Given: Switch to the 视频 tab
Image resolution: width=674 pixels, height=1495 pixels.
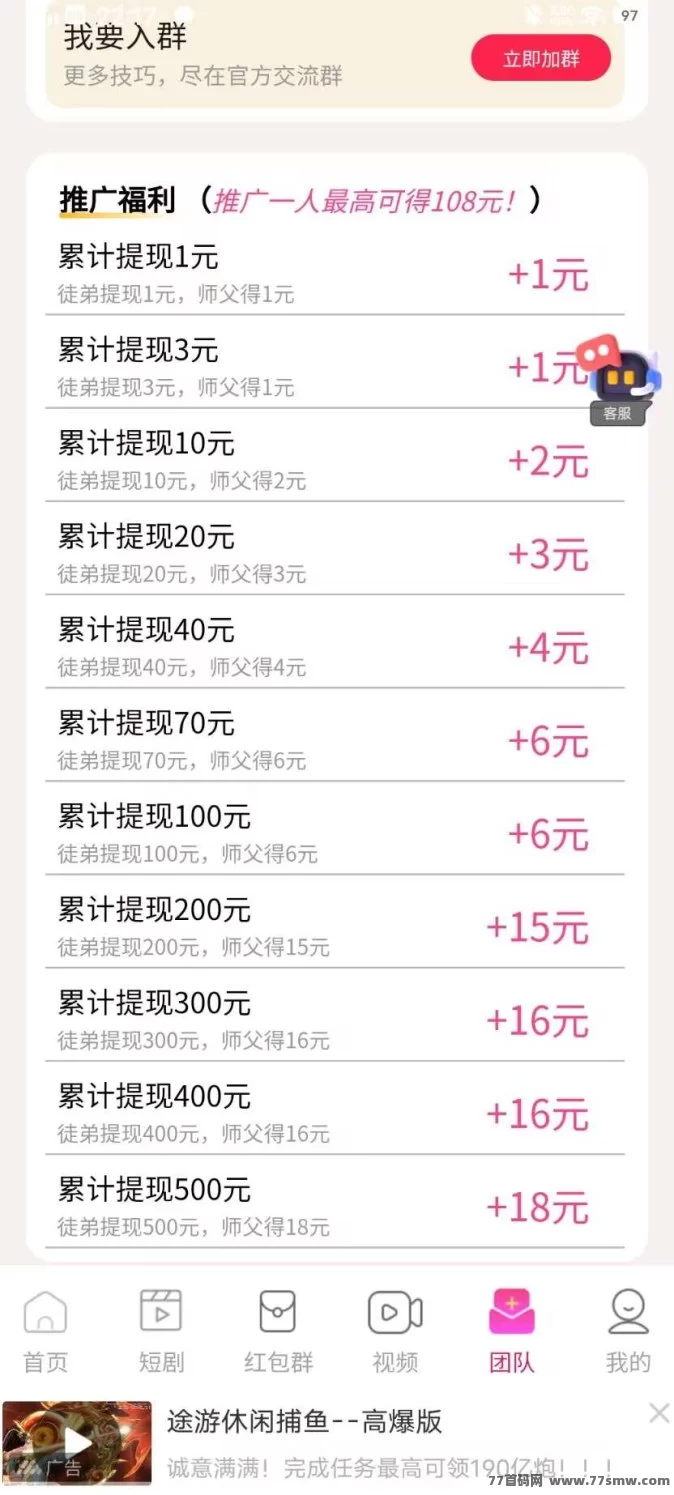Looking at the screenshot, I should pos(395,1331).
